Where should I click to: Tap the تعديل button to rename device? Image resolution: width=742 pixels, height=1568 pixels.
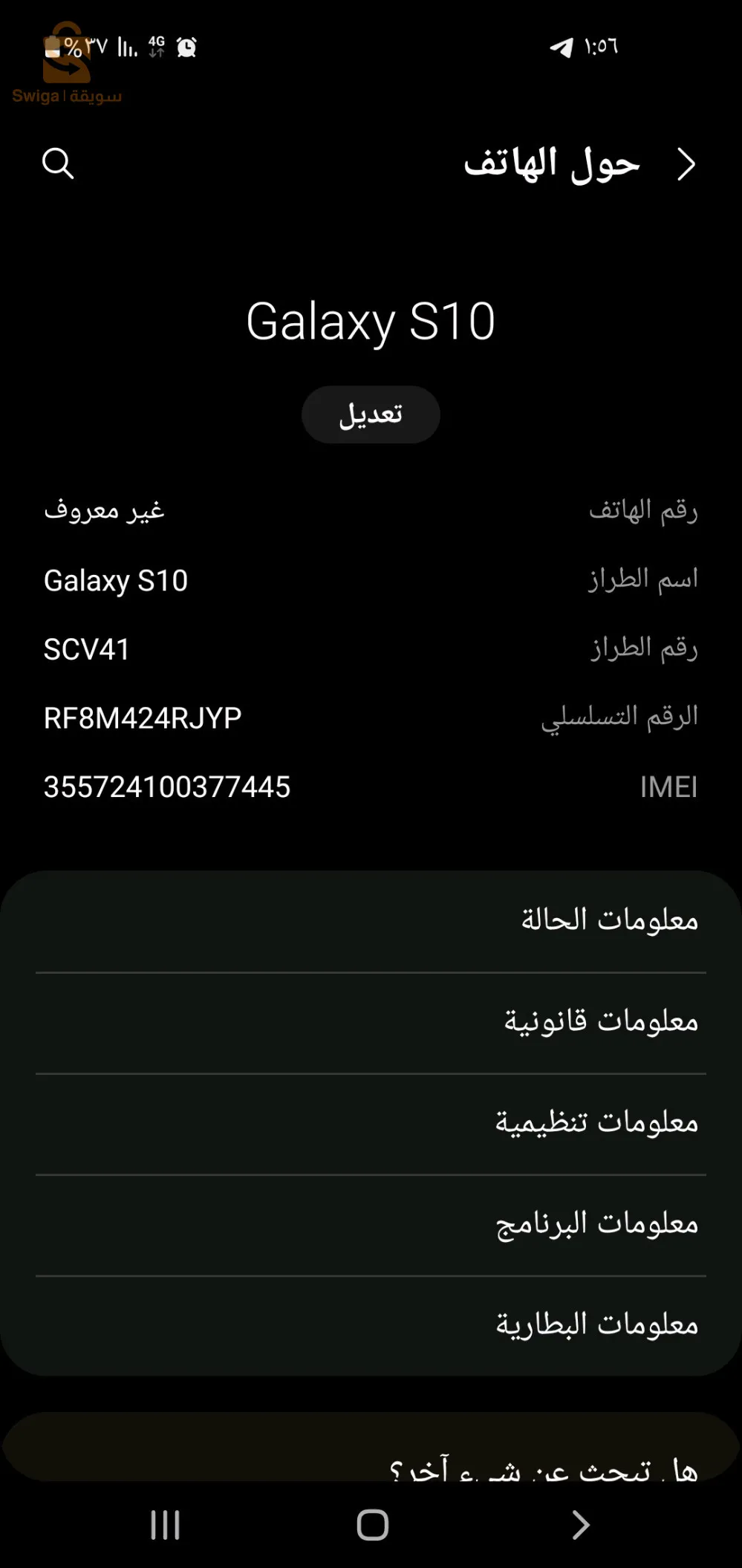pos(371,414)
